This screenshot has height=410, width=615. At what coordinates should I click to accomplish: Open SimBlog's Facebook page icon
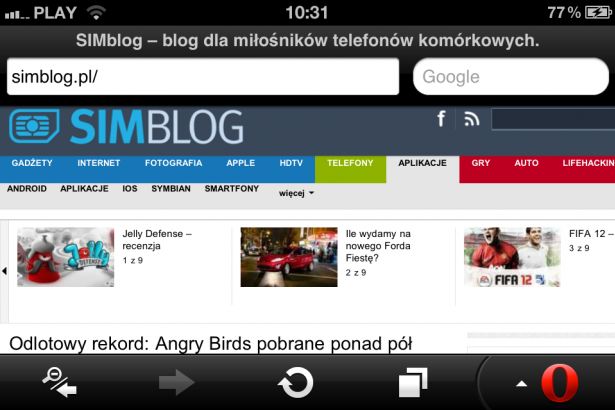pos(441,120)
